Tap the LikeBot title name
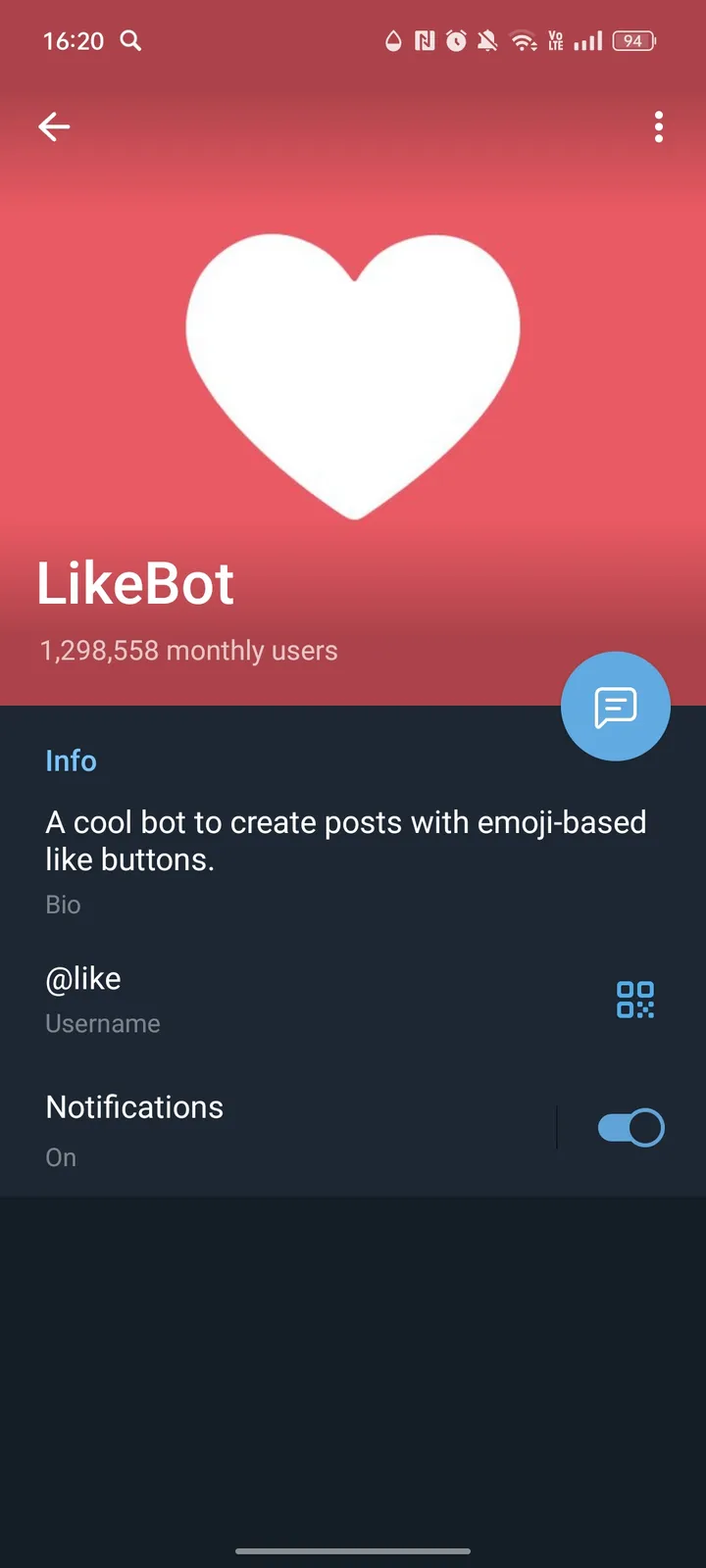This screenshot has height=1568, width=706. [x=134, y=582]
